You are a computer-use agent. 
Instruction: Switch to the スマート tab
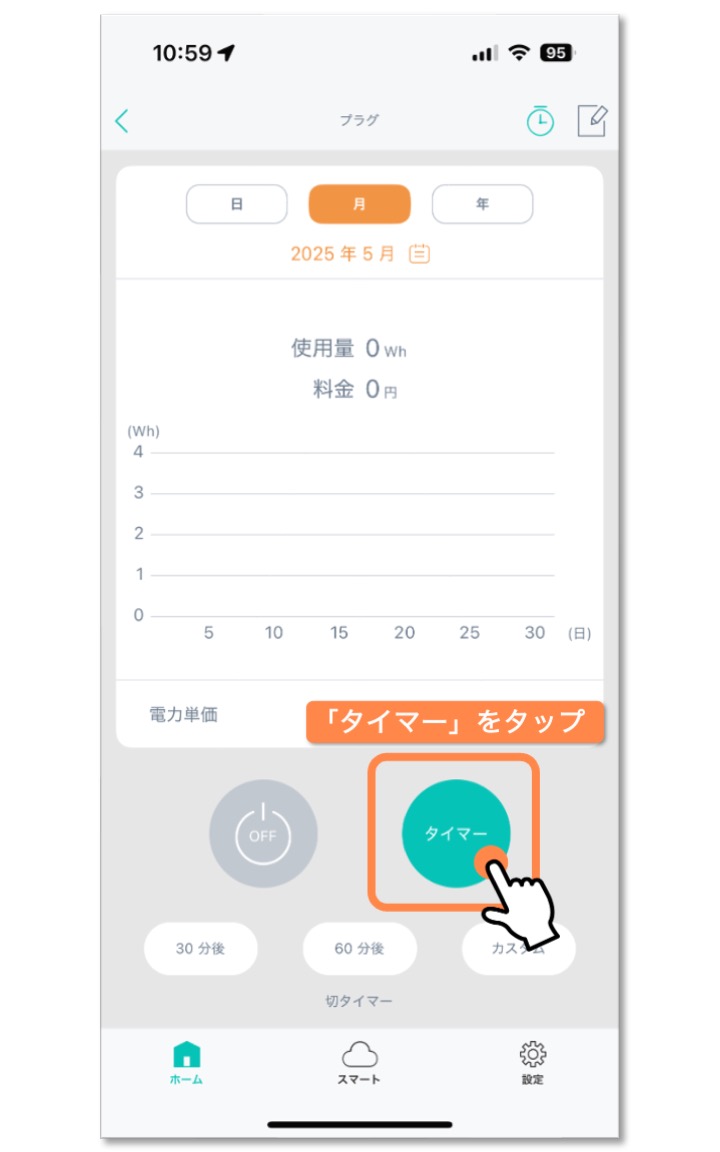coord(359,1063)
